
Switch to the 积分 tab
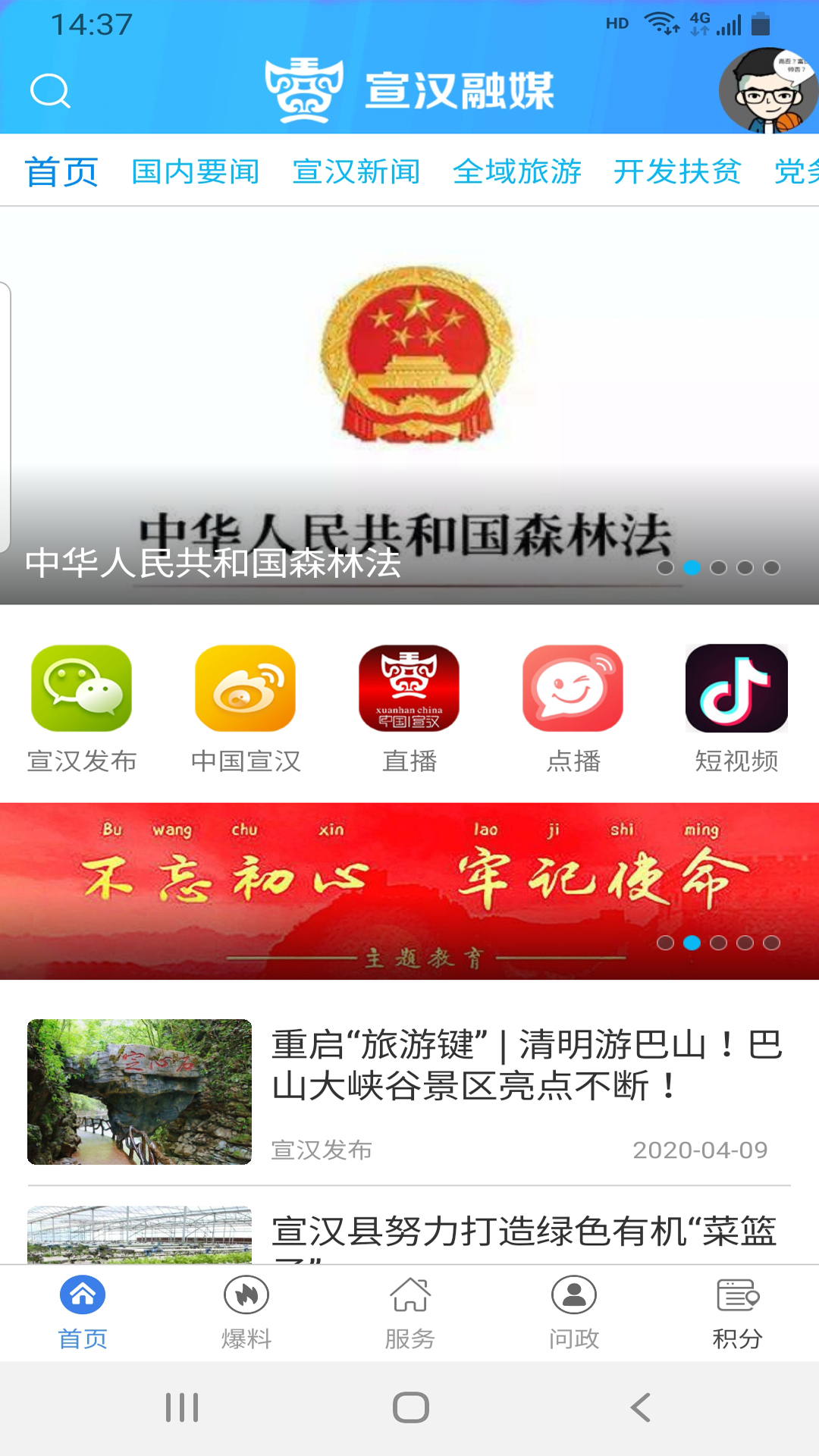(x=737, y=1312)
